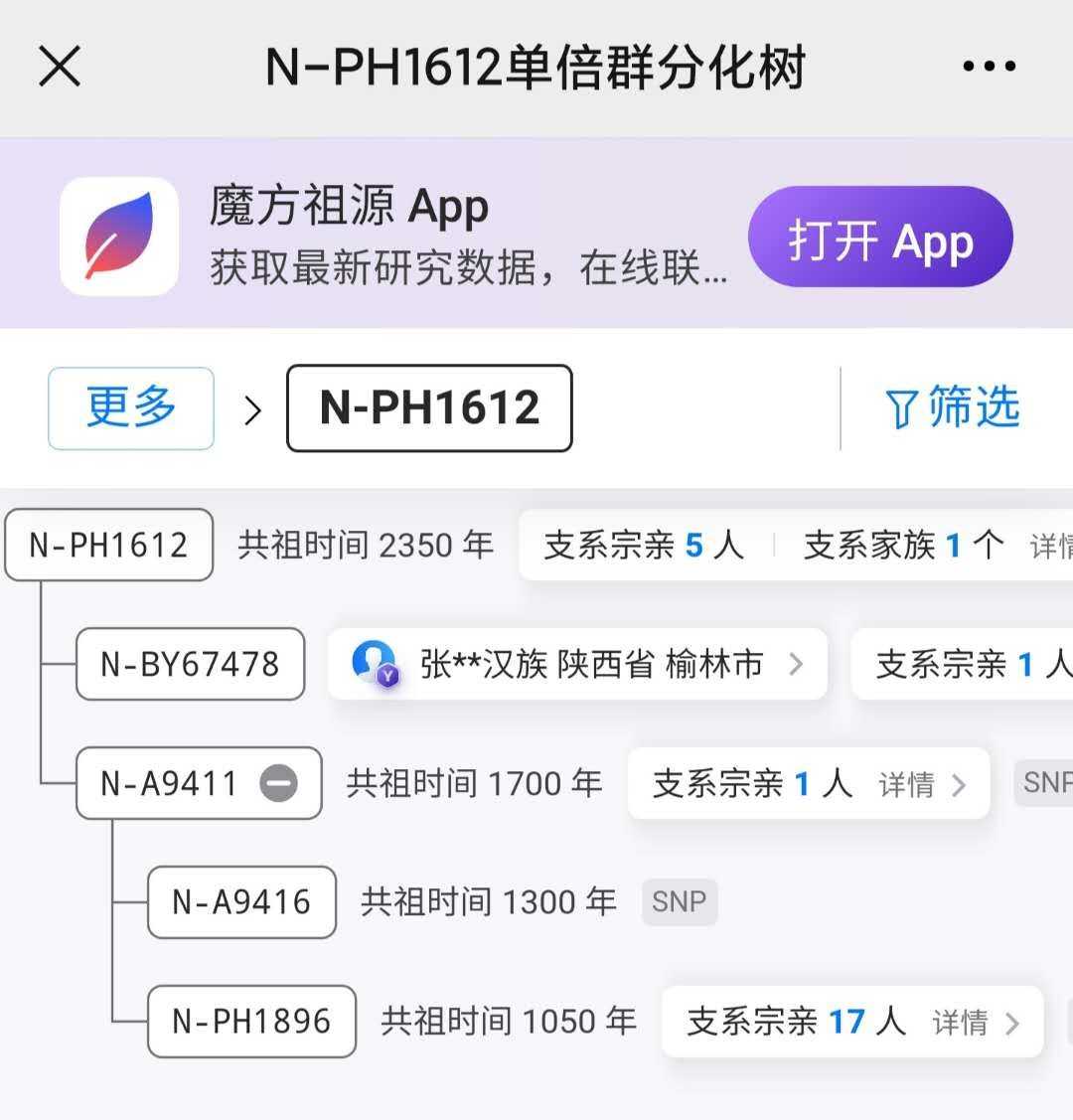The image size is (1073, 1120).
Task: Open the N-PH1896 tree node
Action: click(251, 1022)
